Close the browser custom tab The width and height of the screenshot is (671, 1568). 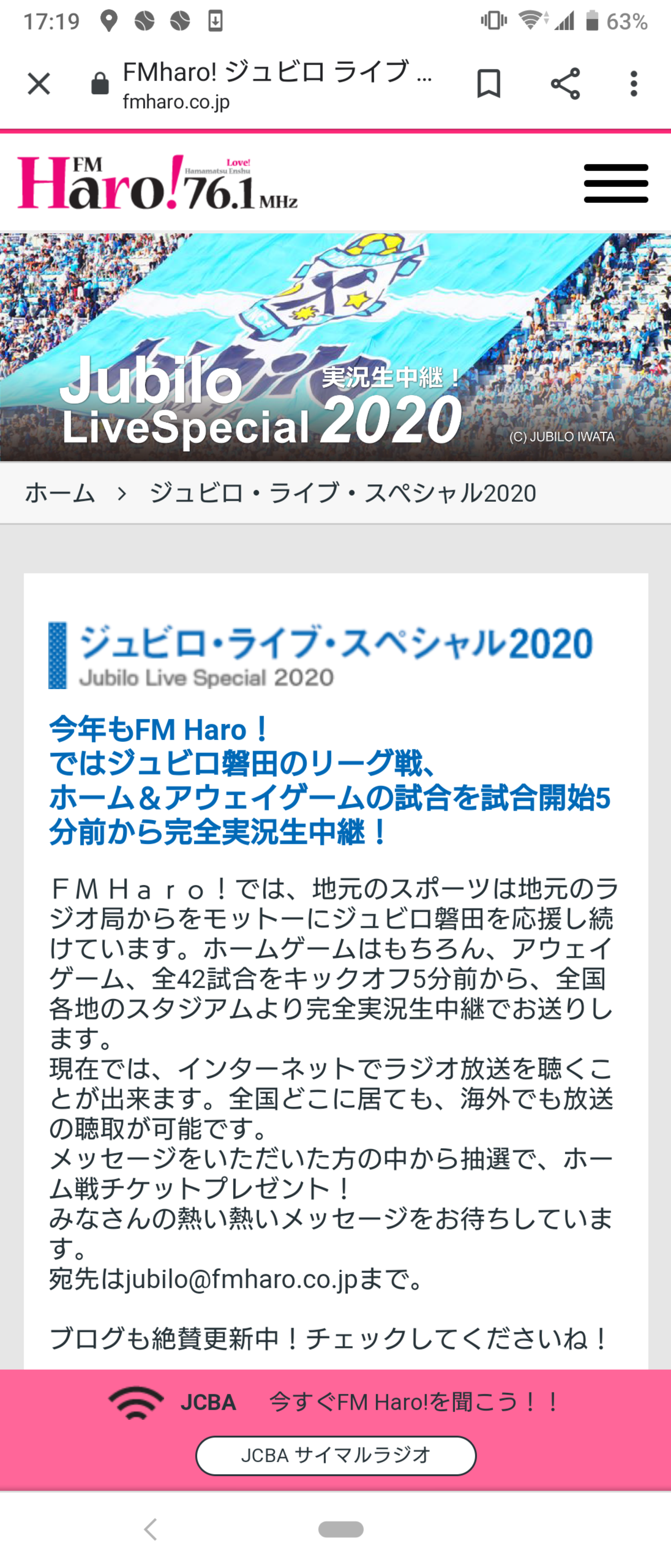click(38, 84)
